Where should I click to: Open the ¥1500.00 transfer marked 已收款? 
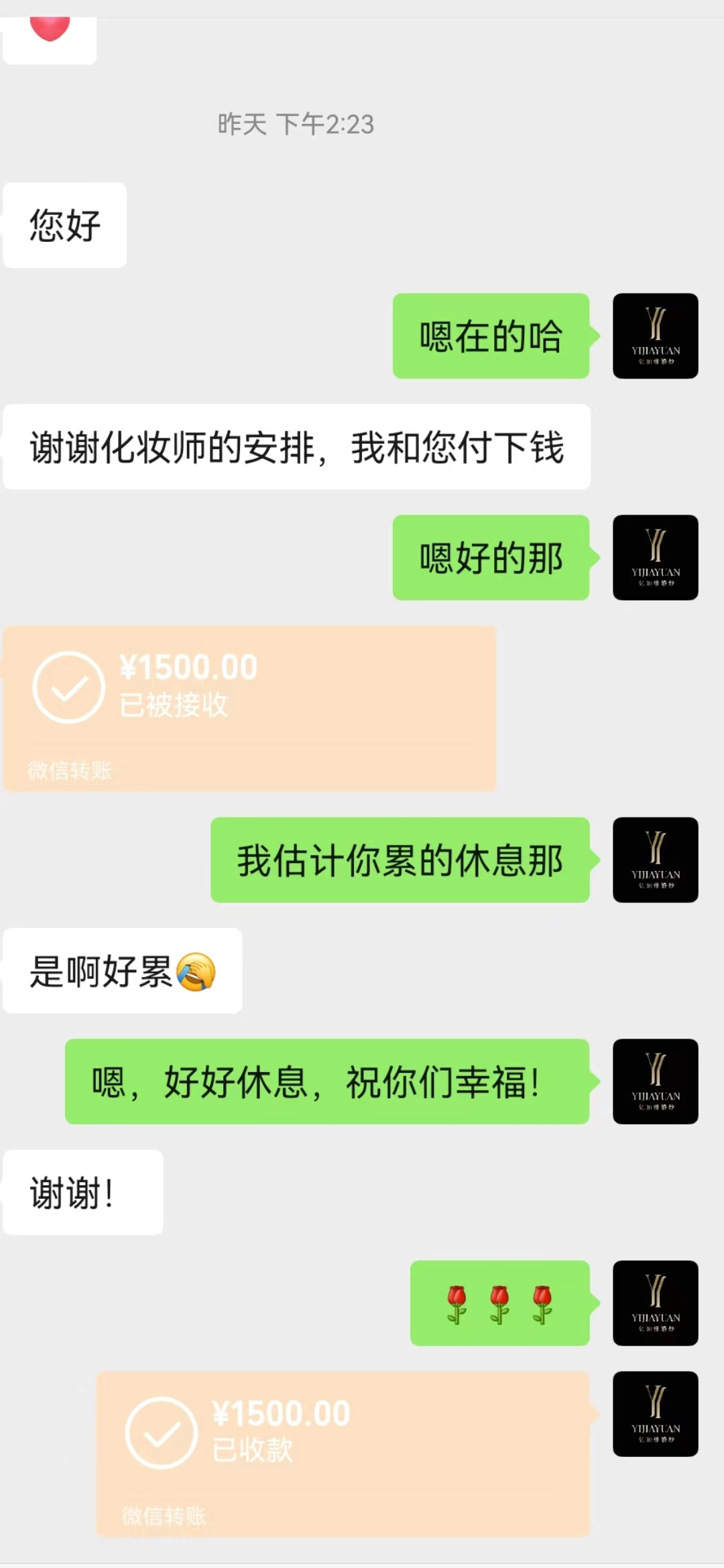[343, 1453]
